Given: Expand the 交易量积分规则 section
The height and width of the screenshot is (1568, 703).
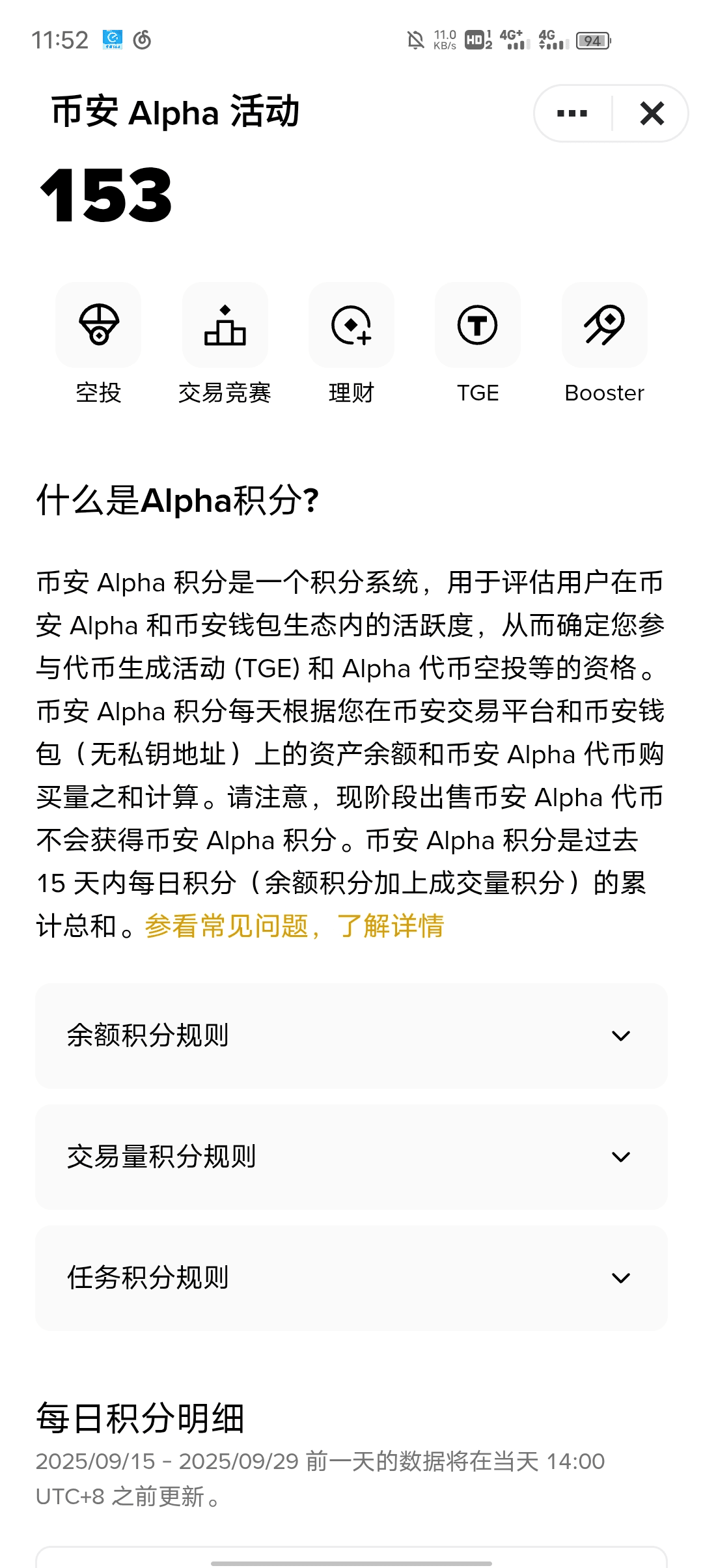Looking at the screenshot, I should coord(351,1156).
